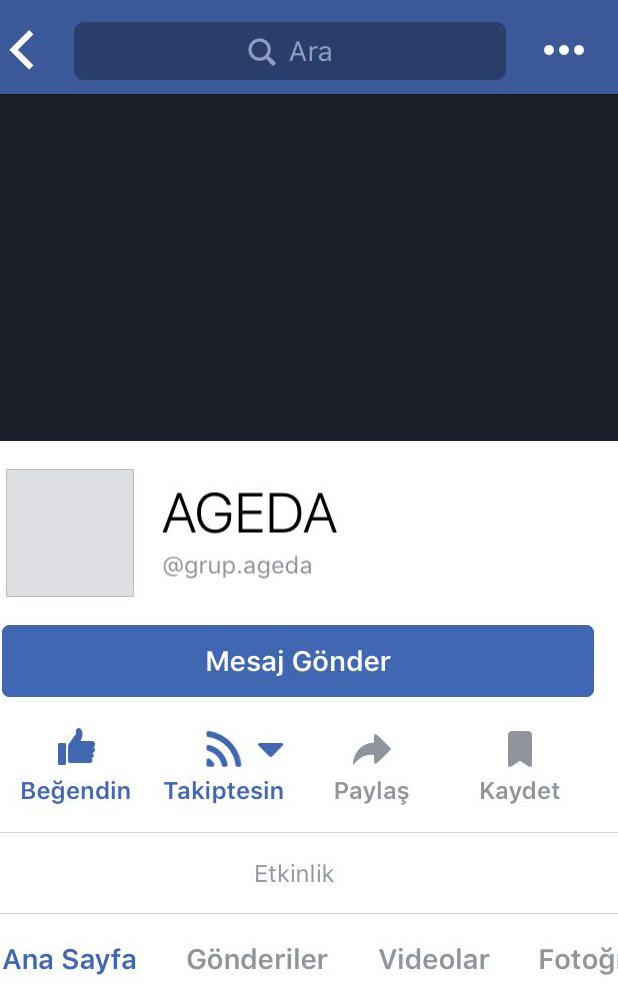Save the page with Kaydet
The width and height of the screenshot is (618, 992).
(x=519, y=766)
